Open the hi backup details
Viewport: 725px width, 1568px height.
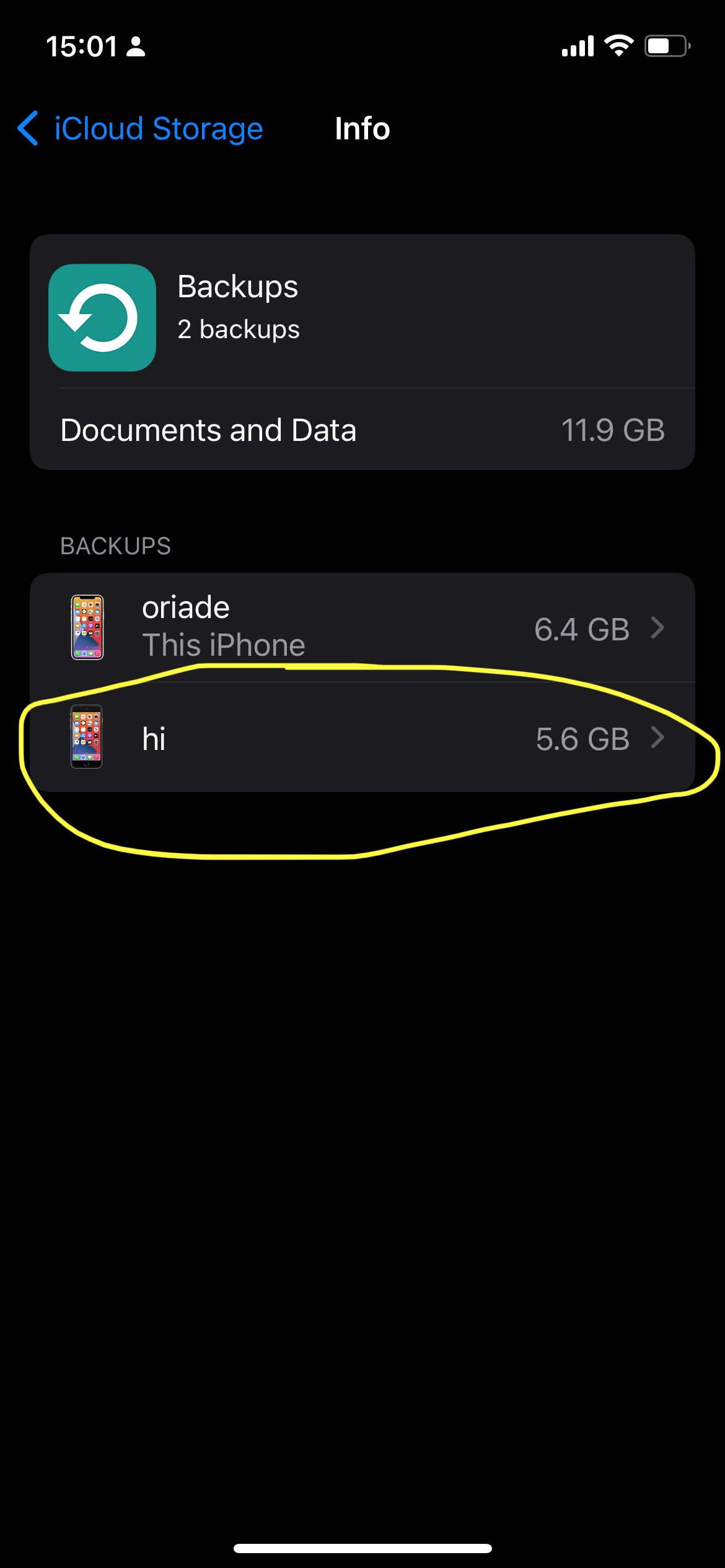pyautogui.click(x=362, y=738)
